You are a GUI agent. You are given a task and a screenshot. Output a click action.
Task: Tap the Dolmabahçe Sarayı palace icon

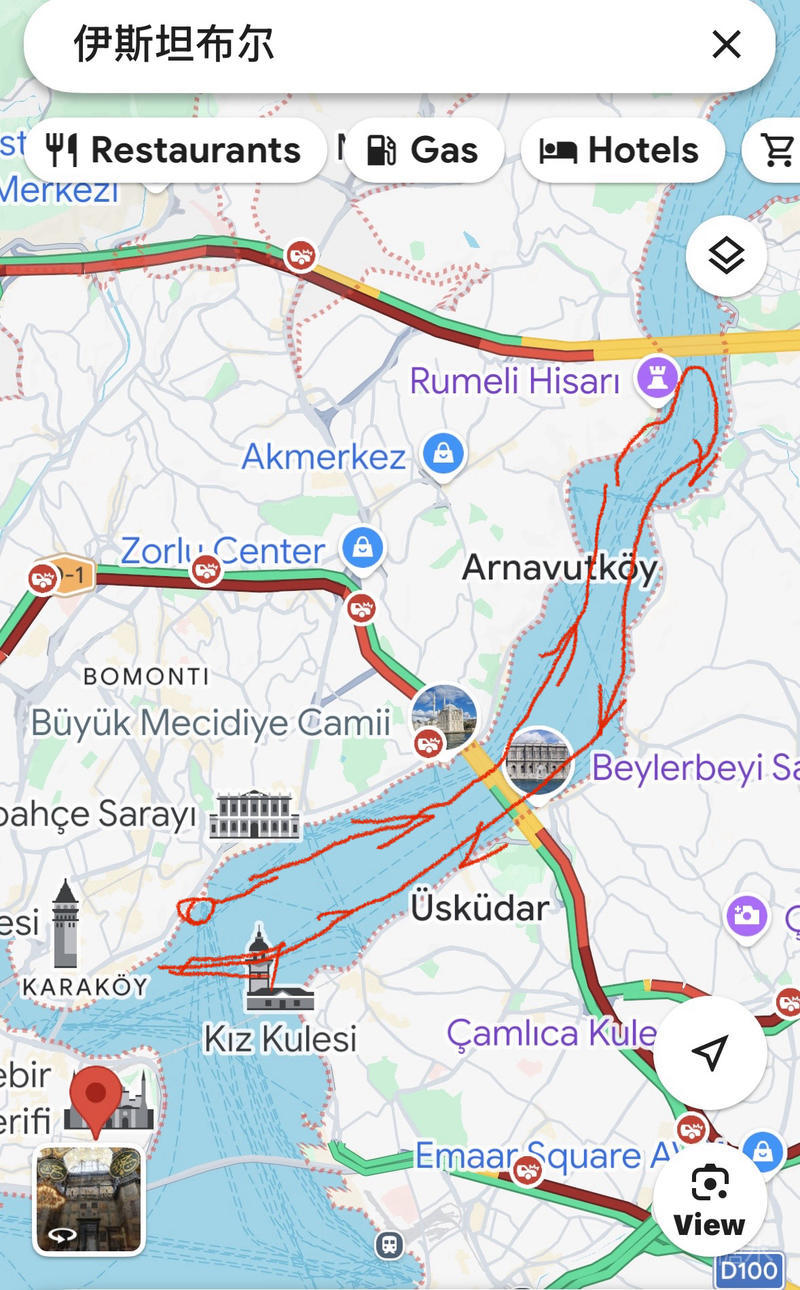[255, 815]
